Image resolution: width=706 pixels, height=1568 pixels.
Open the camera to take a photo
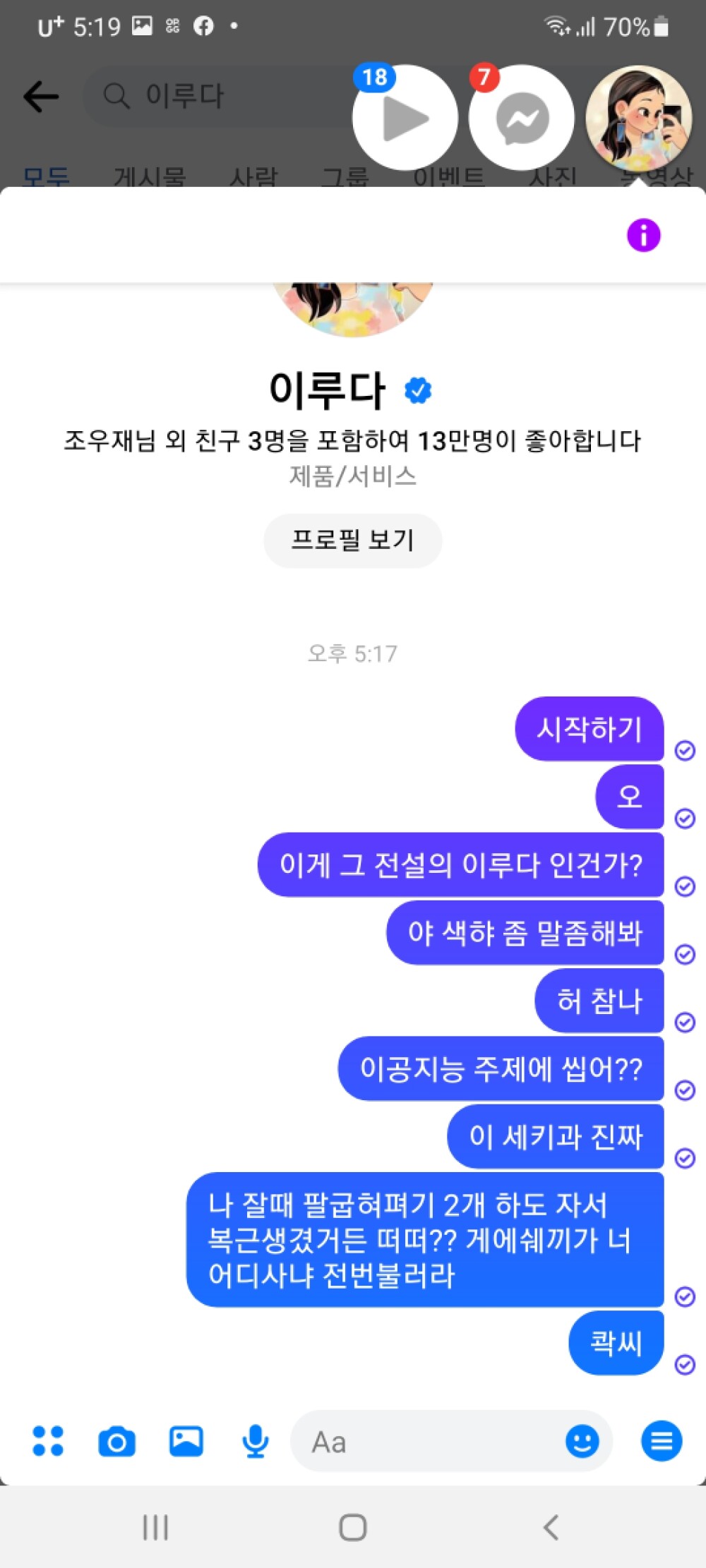click(x=116, y=1441)
